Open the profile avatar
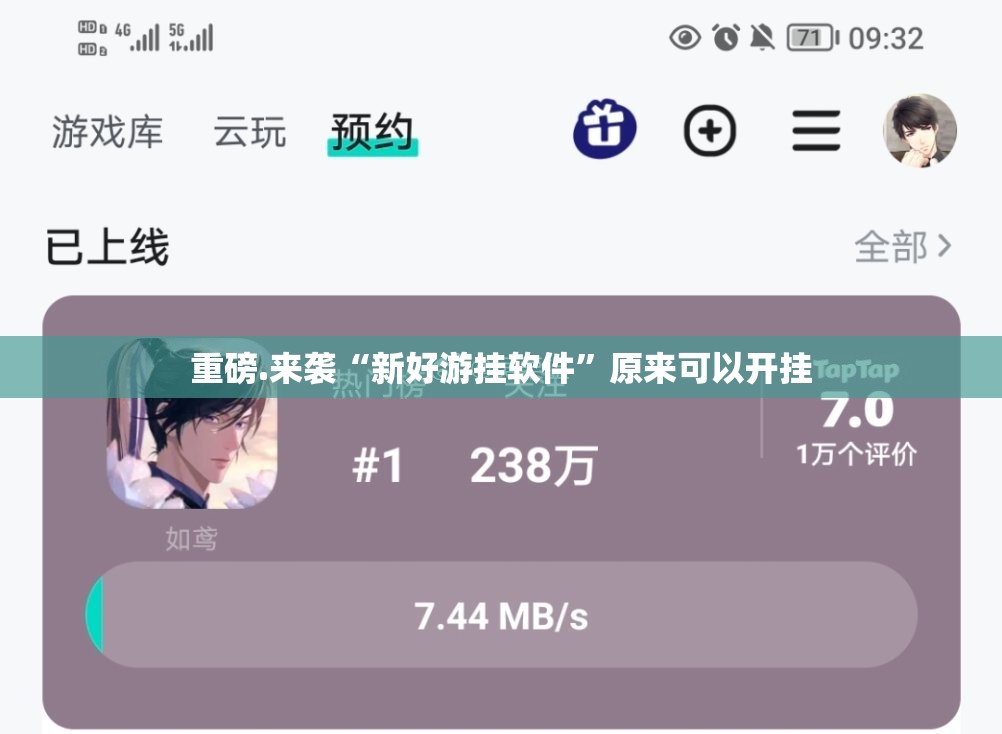Image resolution: width=1002 pixels, height=734 pixels. click(x=919, y=131)
